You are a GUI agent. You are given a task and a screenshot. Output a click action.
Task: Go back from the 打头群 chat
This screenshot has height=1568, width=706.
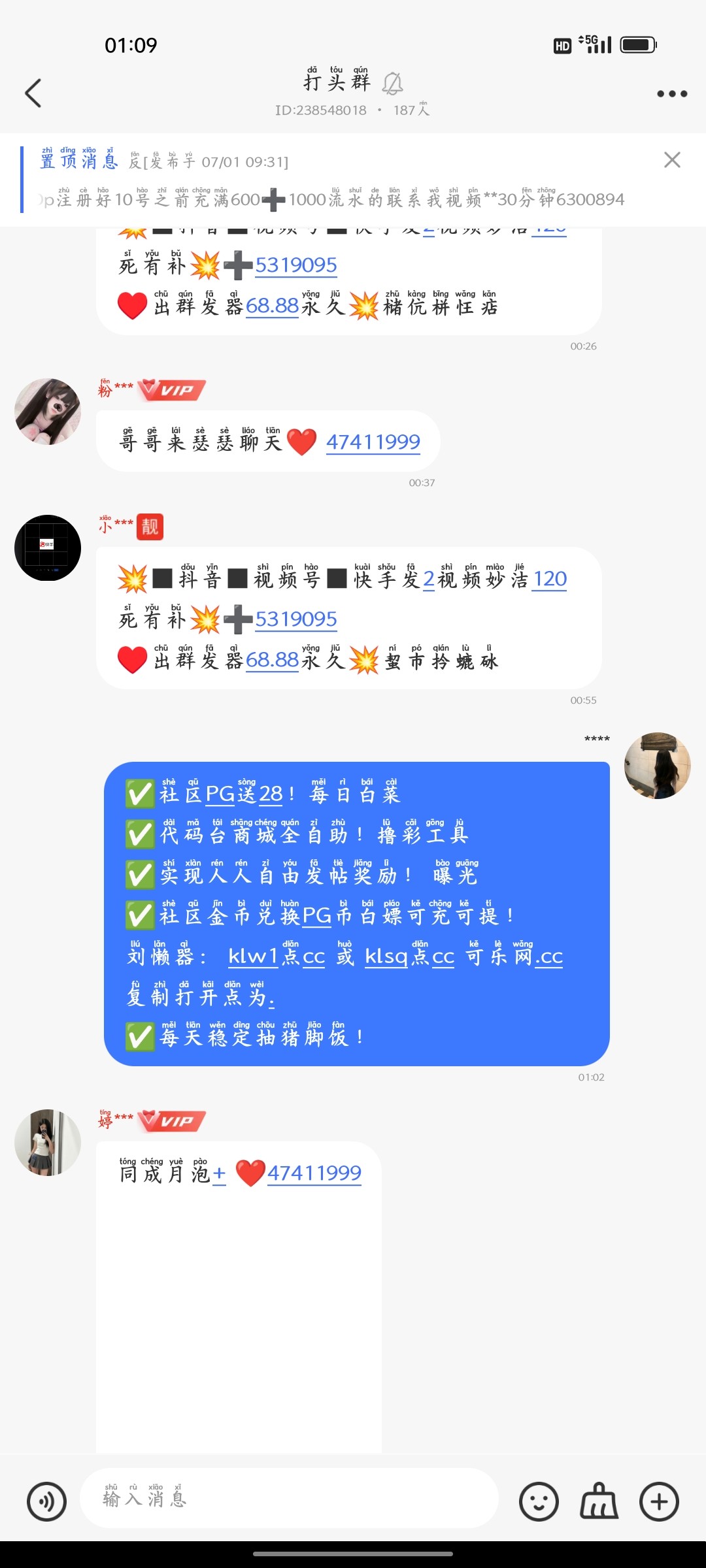tap(33, 93)
